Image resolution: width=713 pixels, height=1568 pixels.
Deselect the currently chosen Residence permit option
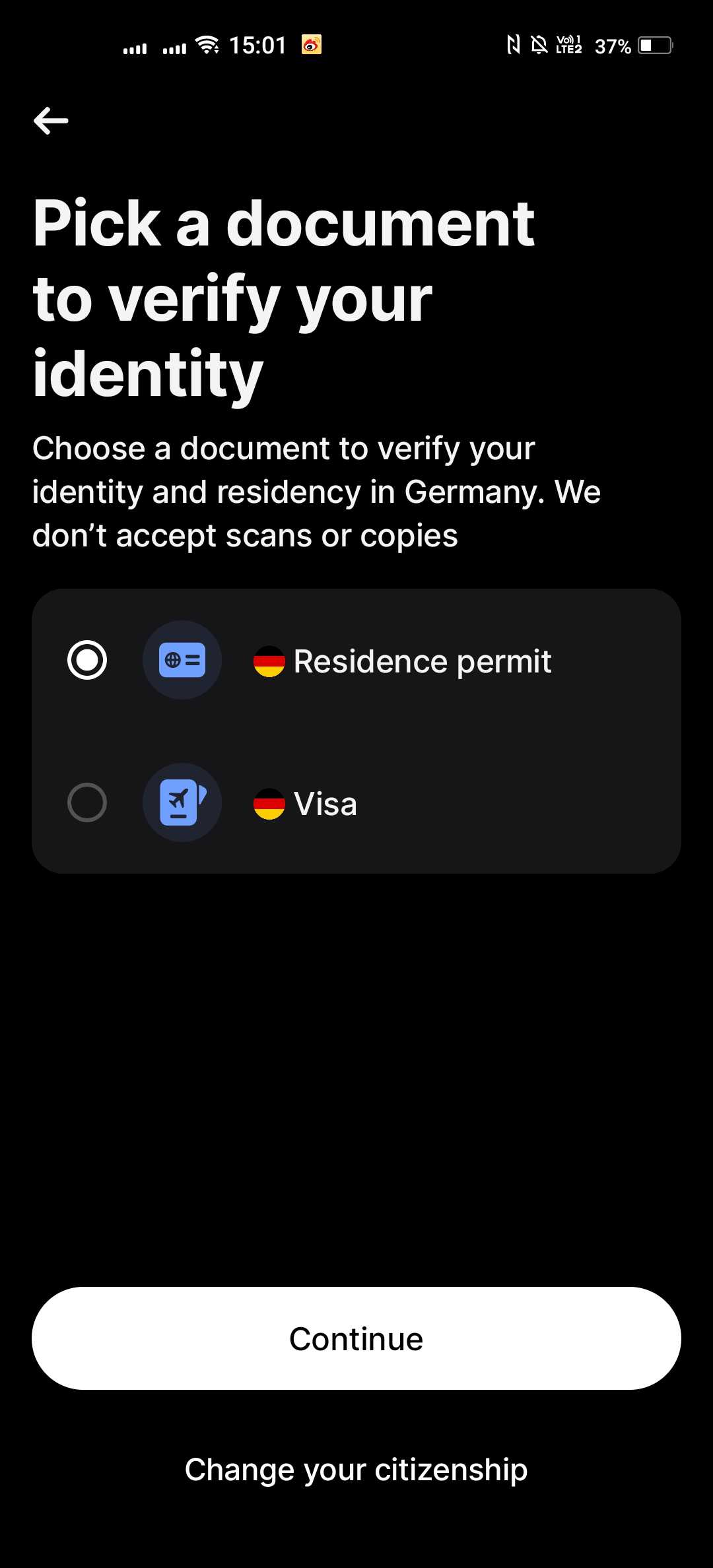coord(87,659)
